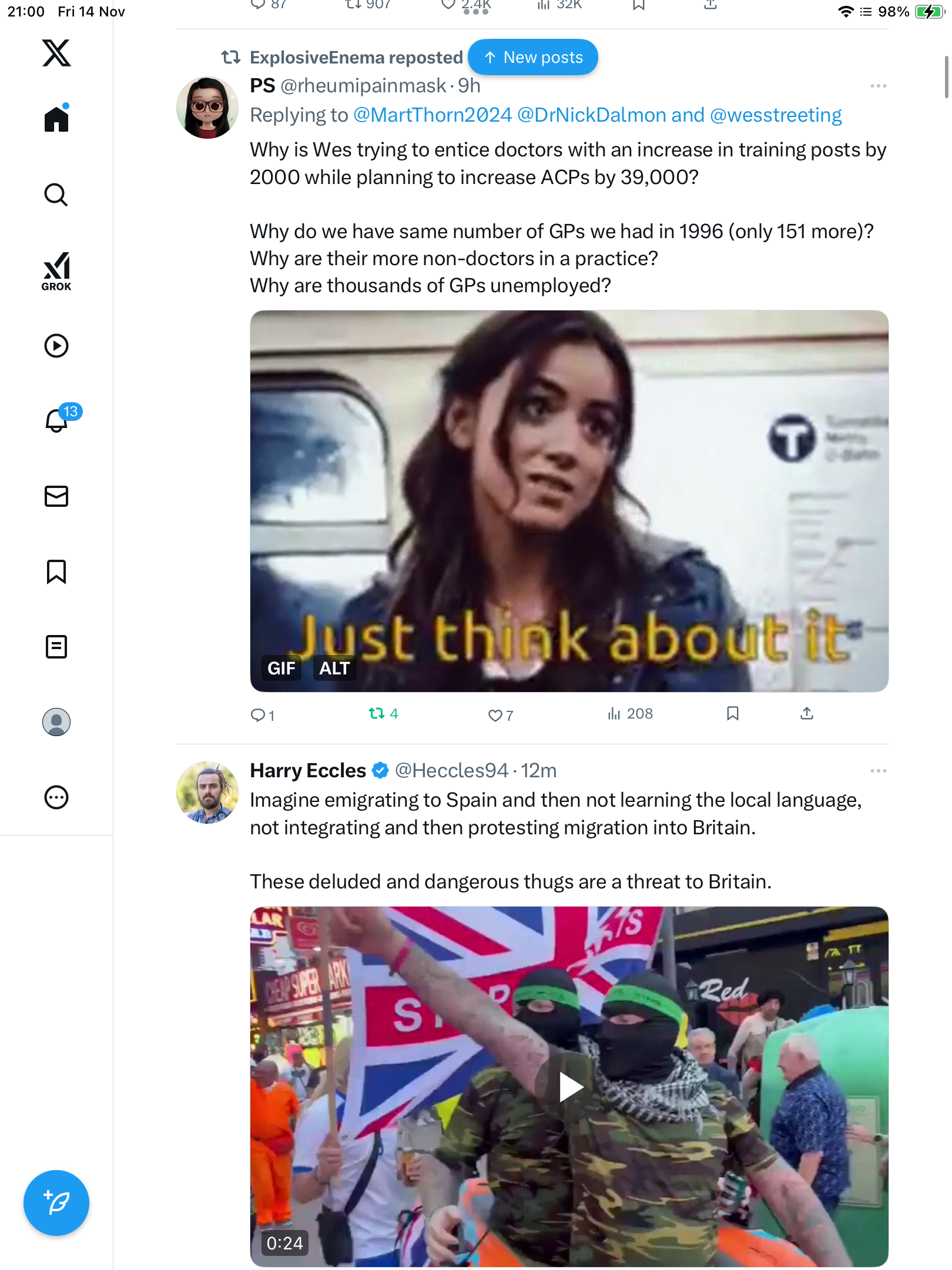Screen dimensions: 952x1270
Task: Bookmark PS's post
Action: click(732, 714)
